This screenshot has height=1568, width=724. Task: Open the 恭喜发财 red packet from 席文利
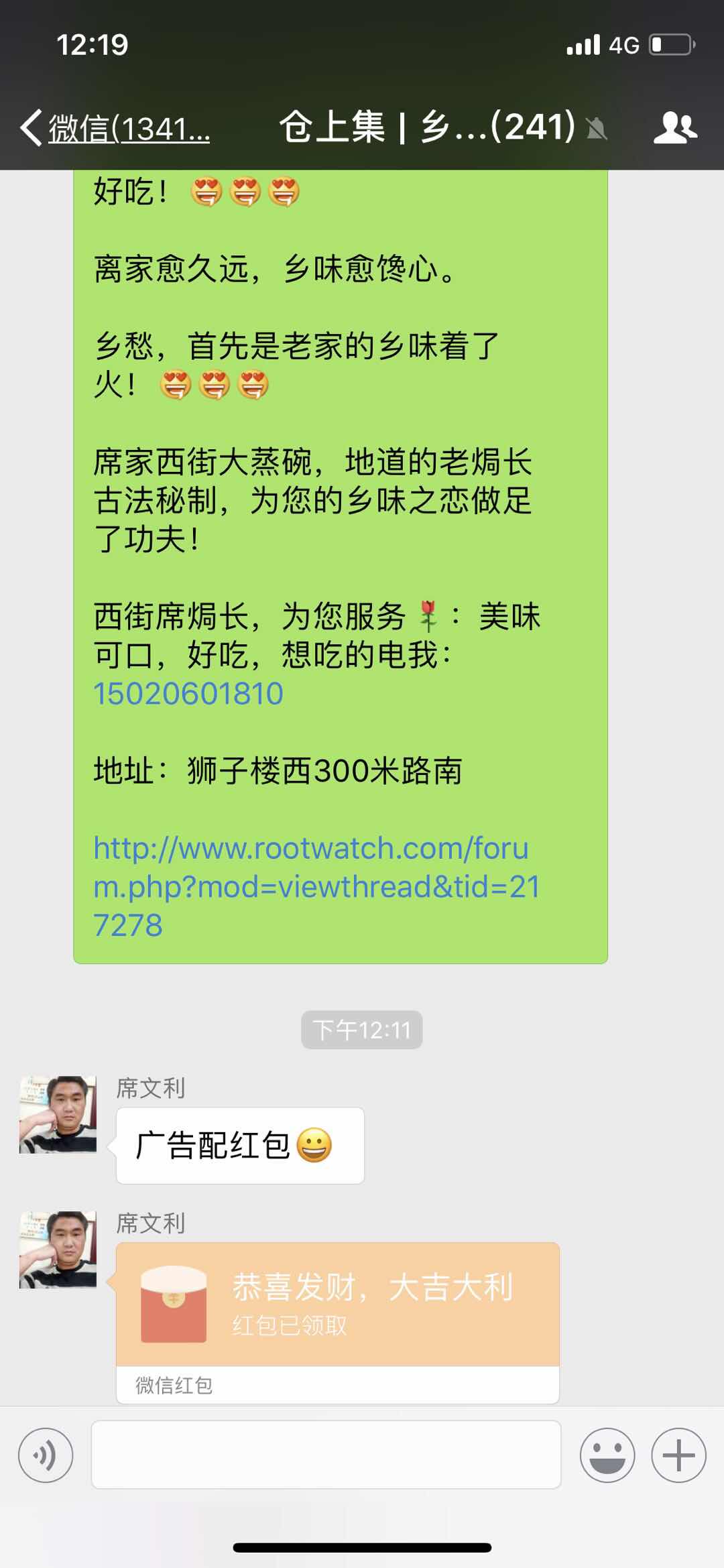coord(337,1305)
